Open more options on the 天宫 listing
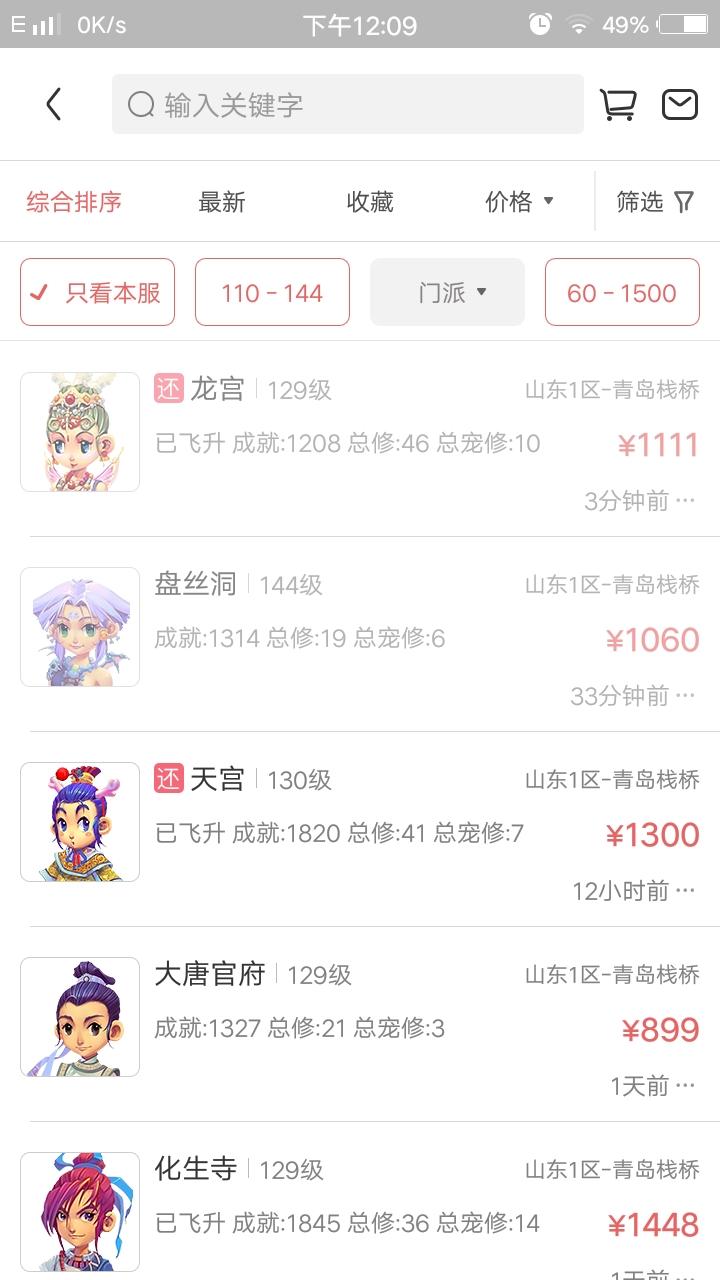720x1280 pixels. [686, 890]
